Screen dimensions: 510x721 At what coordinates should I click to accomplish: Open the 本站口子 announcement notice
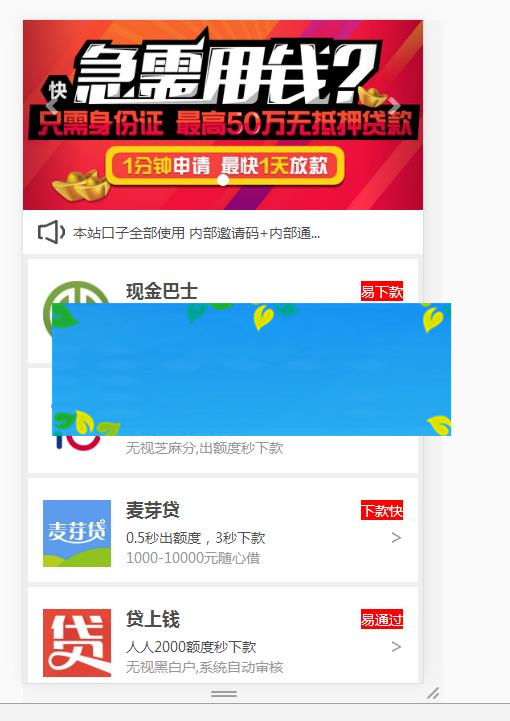tap(223, 233)
